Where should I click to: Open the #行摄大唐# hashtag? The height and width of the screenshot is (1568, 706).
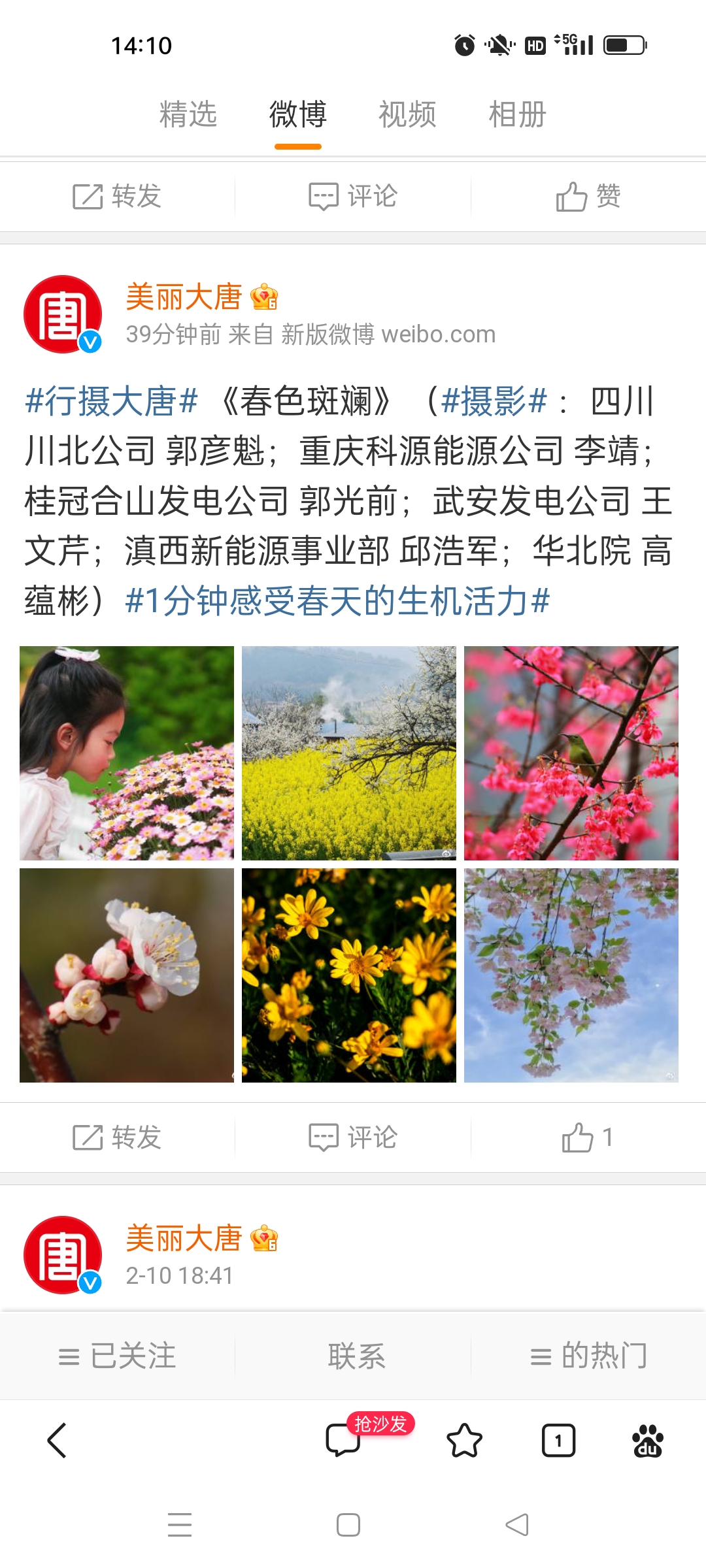(111, 400)
